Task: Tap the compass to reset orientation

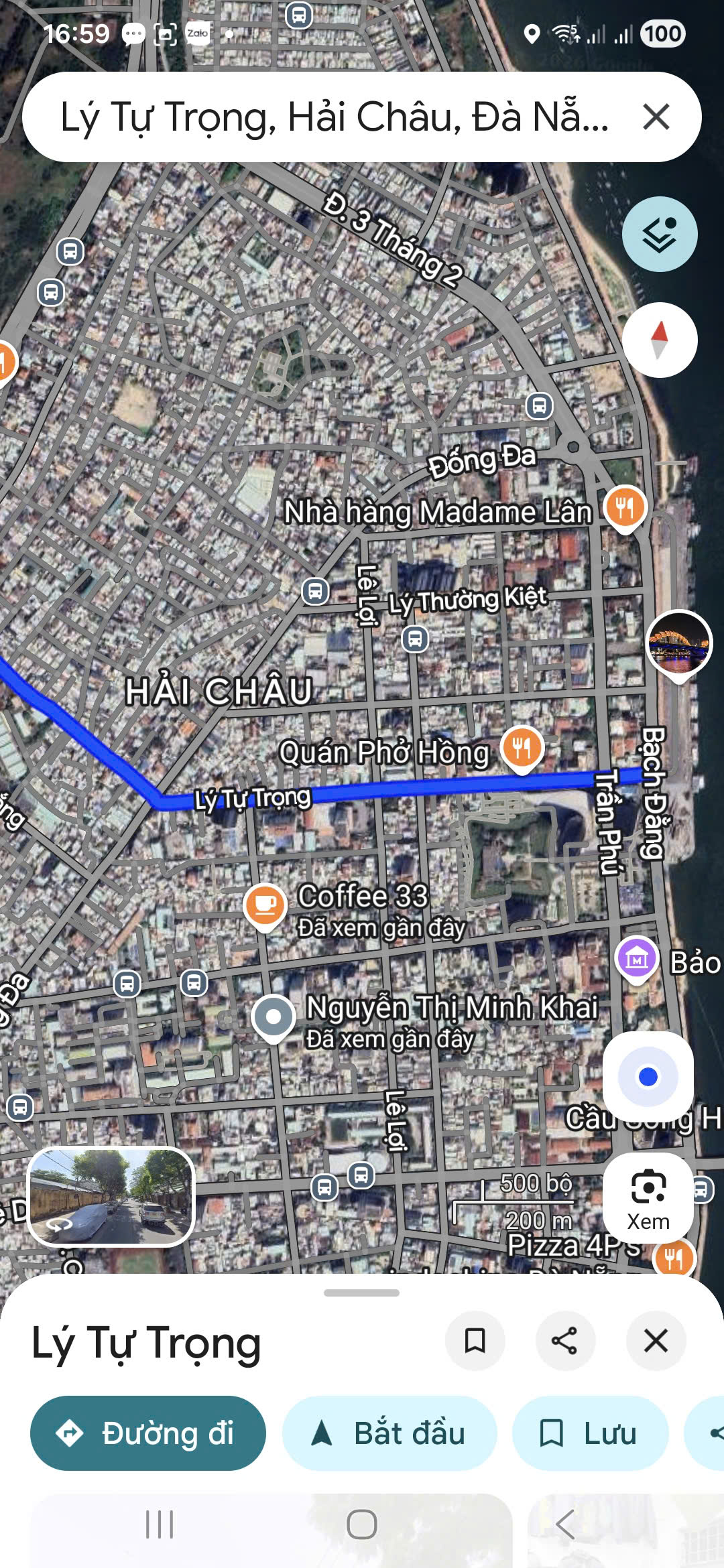Action: [660, 340]
